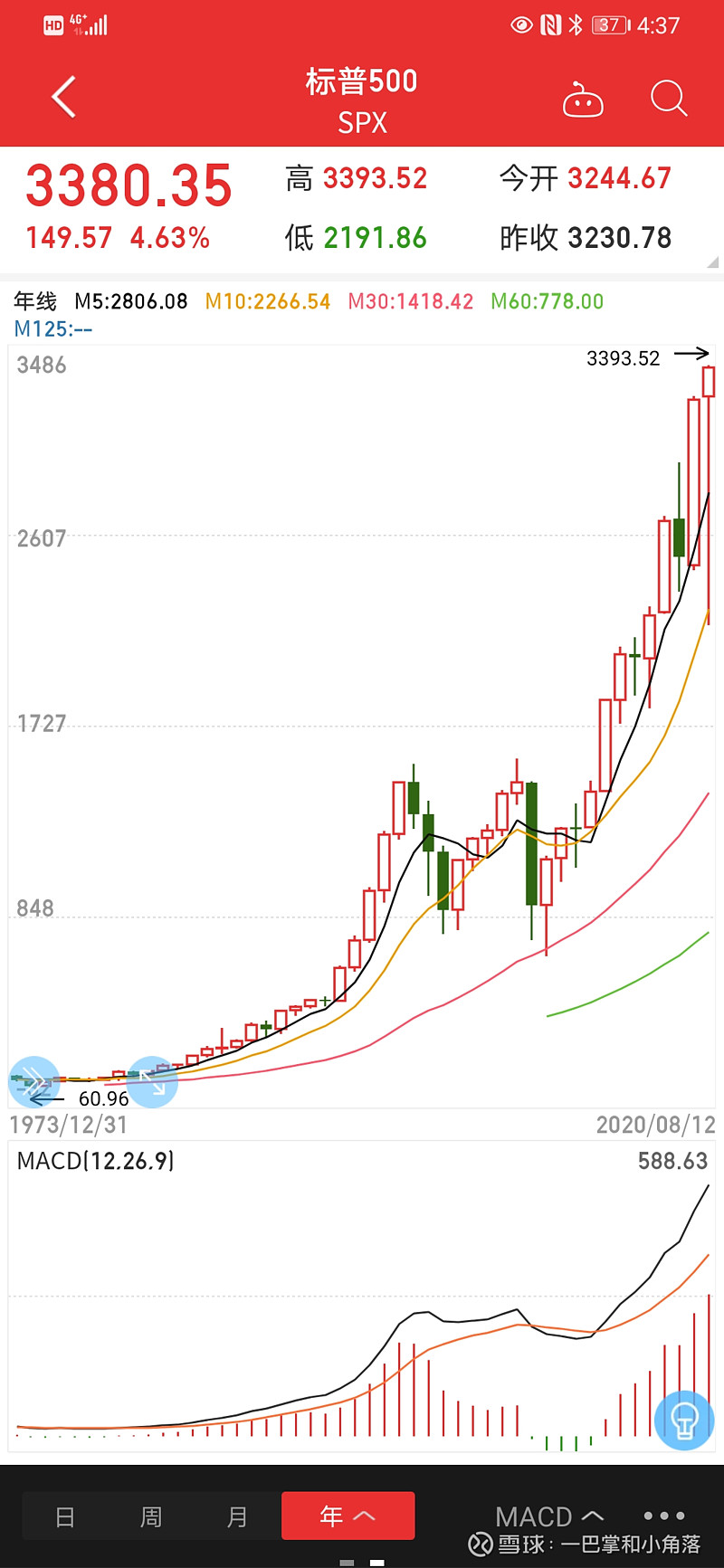Tap the battery indicator in the status bar
The image size is (724, 1568).
[x=608, y=25]
